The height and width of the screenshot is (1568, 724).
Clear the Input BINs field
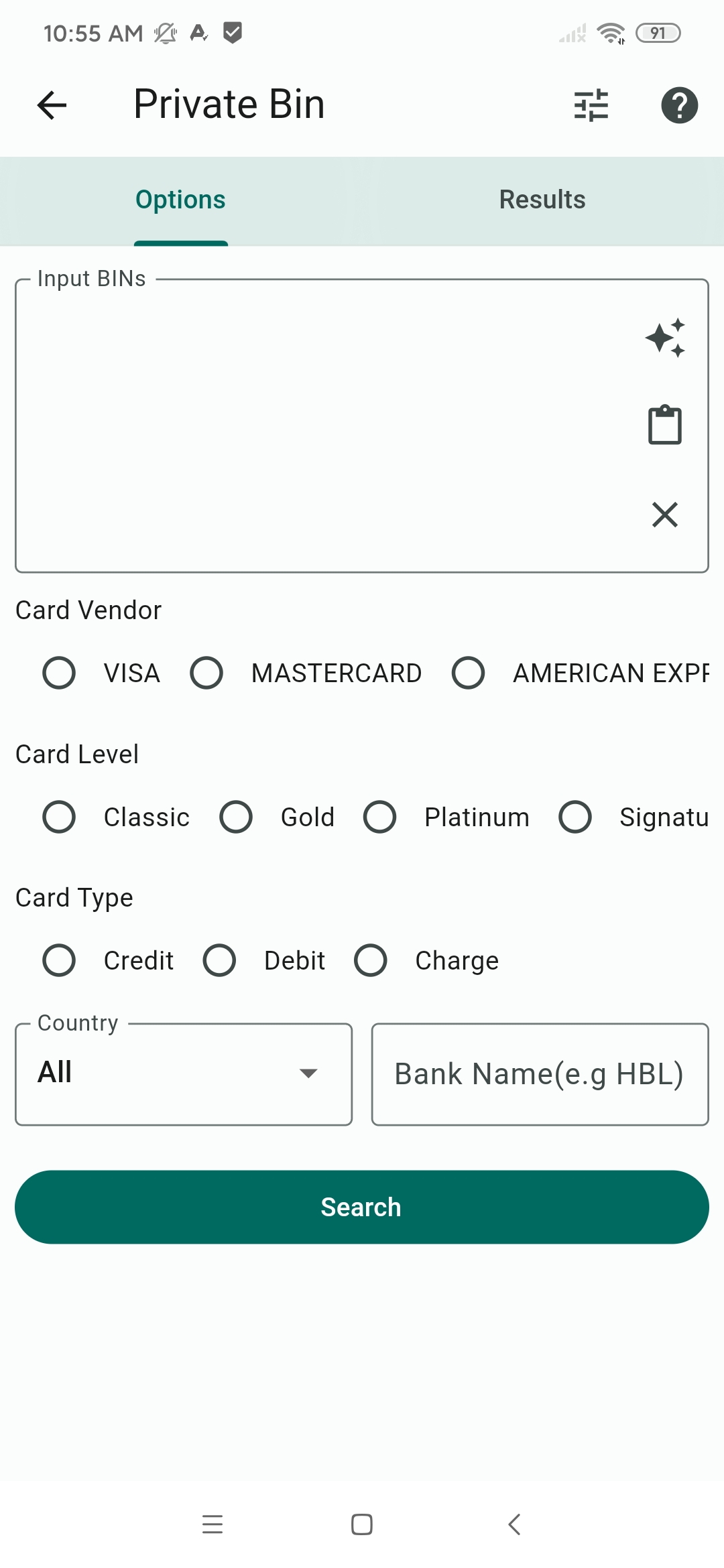(665, 515)
